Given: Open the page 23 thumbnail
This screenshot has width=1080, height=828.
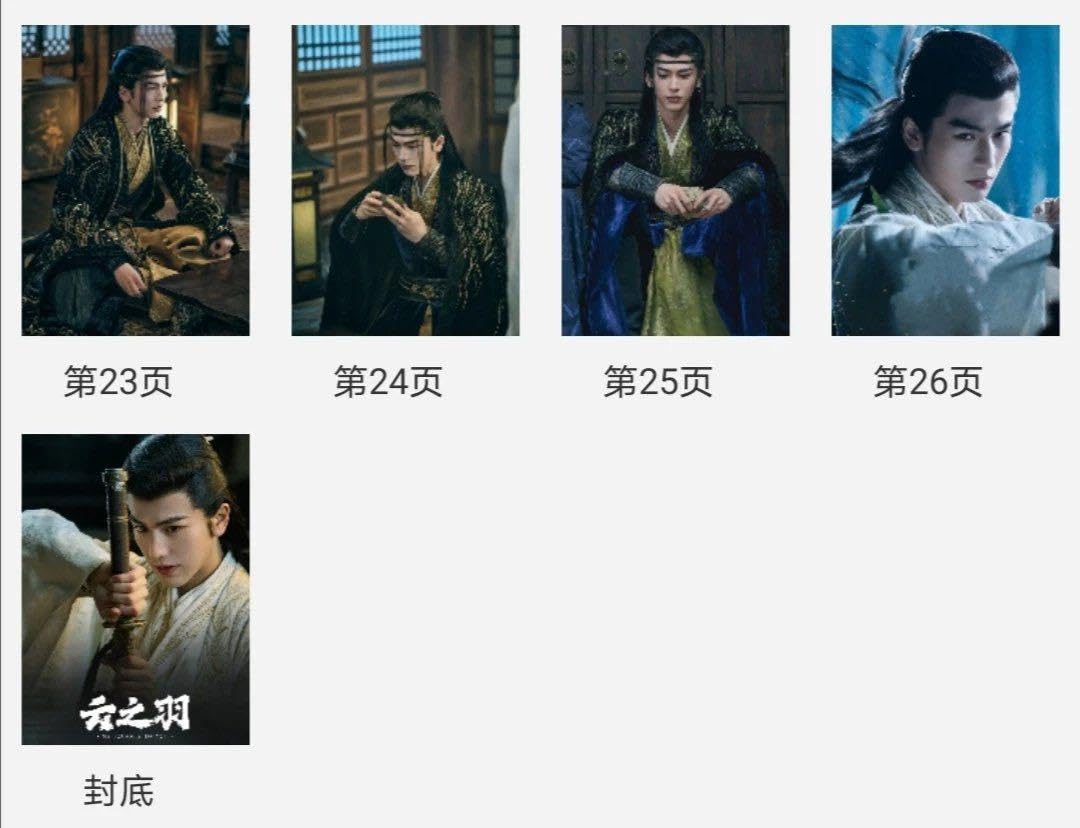Looking at the screenshot, I should point(135,181).
